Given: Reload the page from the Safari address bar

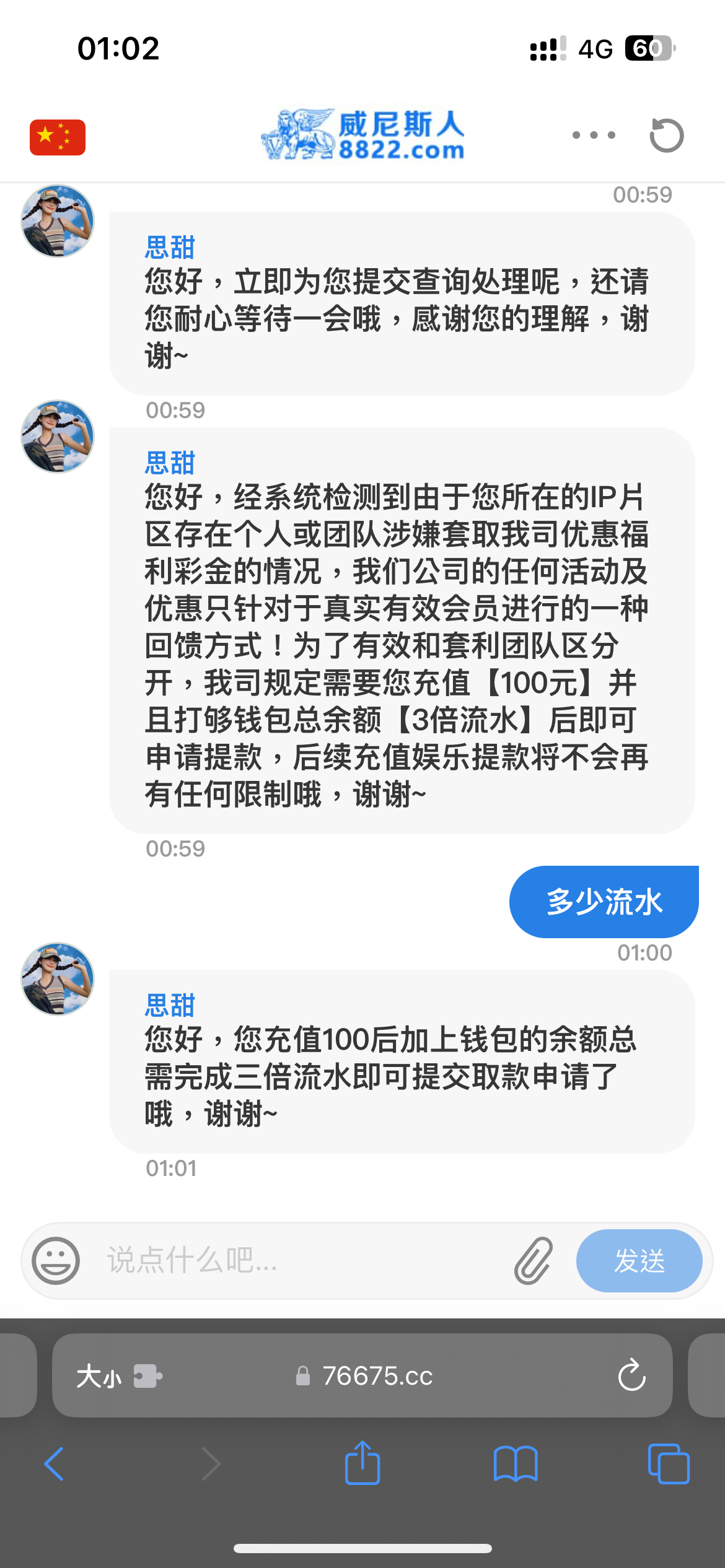Looking at the screenshot, I should tap(631, 1376).
